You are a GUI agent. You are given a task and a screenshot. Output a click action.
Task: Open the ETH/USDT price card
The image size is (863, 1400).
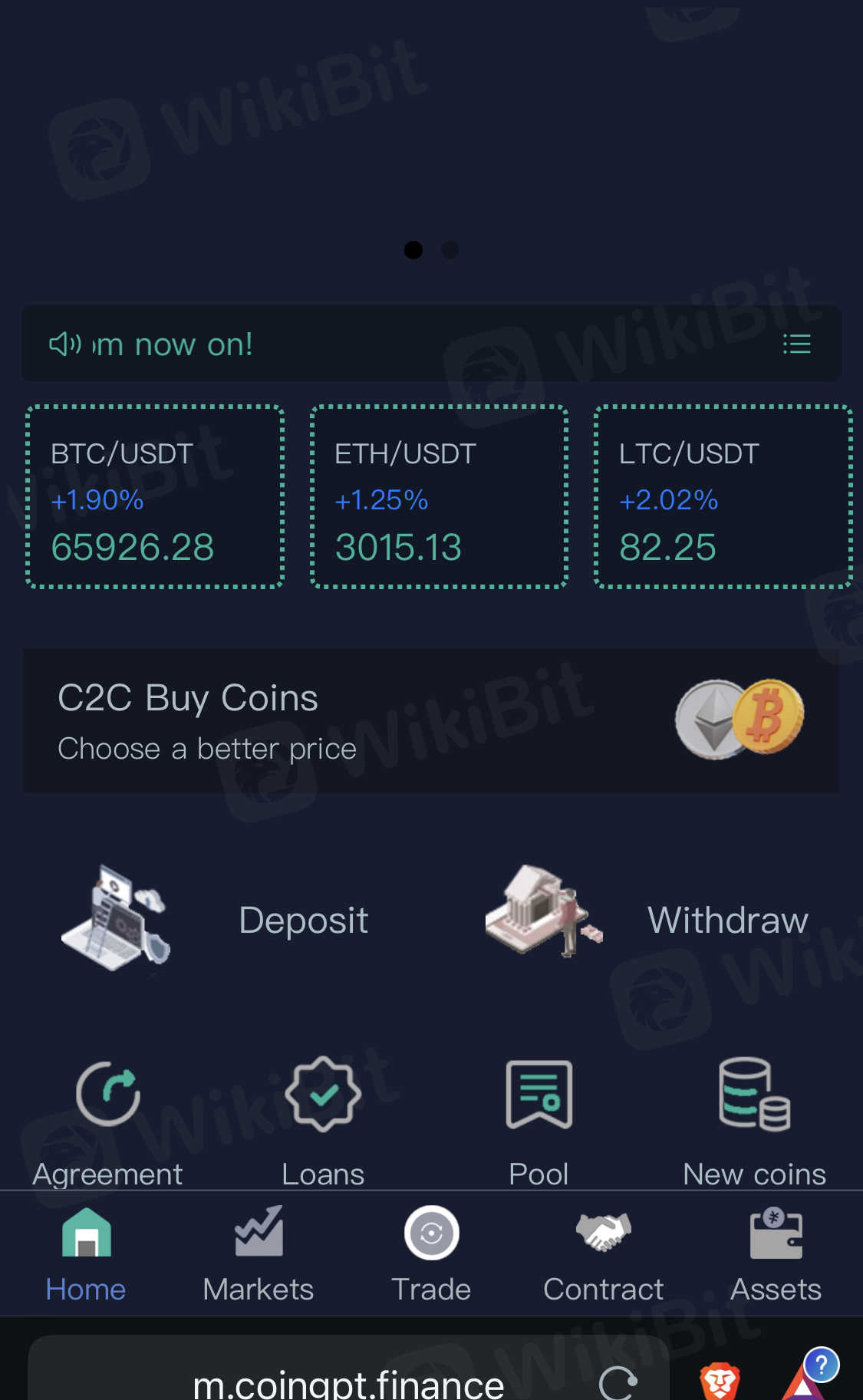[x=439, y=497]
